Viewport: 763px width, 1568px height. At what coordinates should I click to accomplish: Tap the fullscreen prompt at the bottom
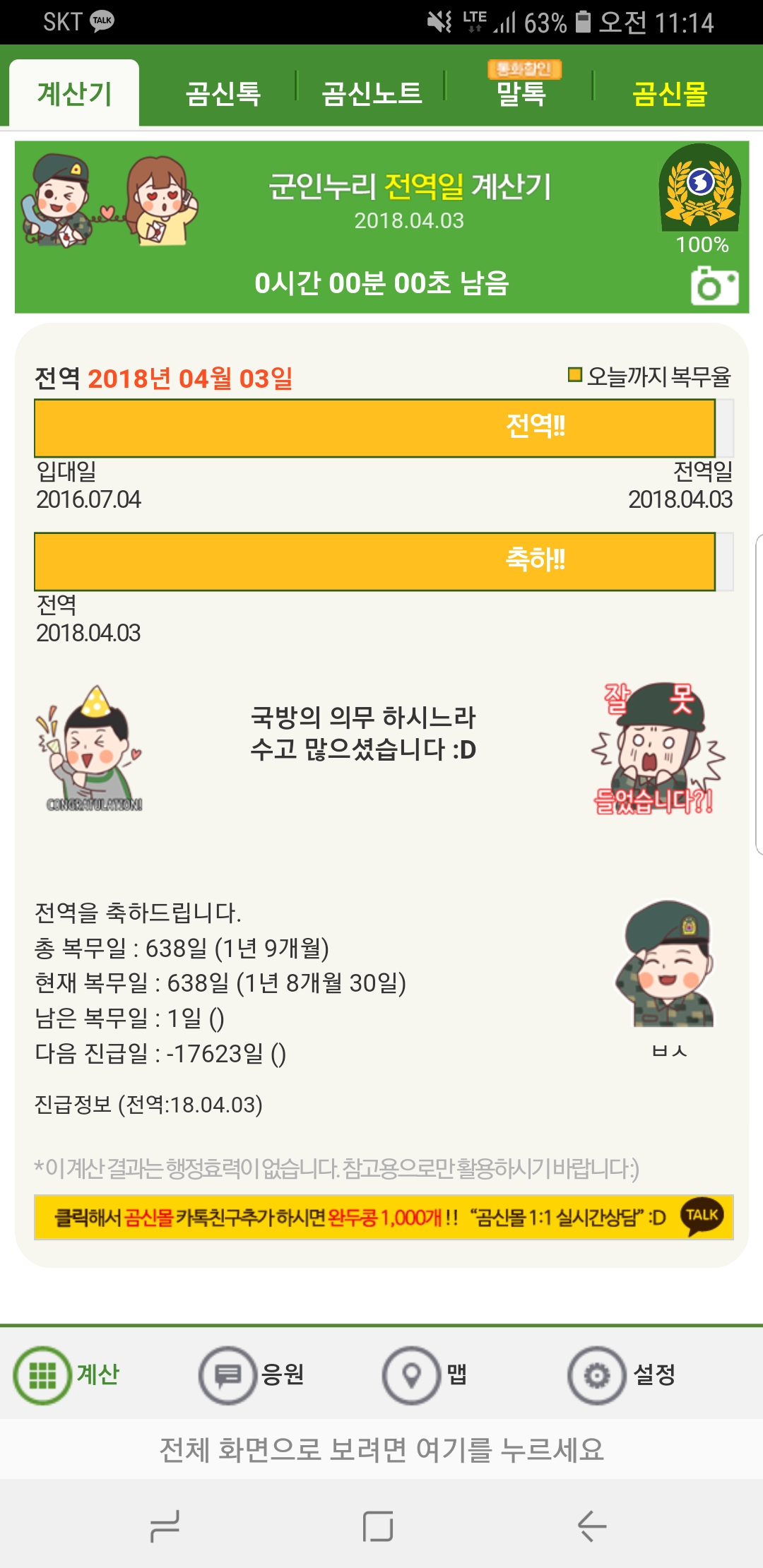[381, 1449]
